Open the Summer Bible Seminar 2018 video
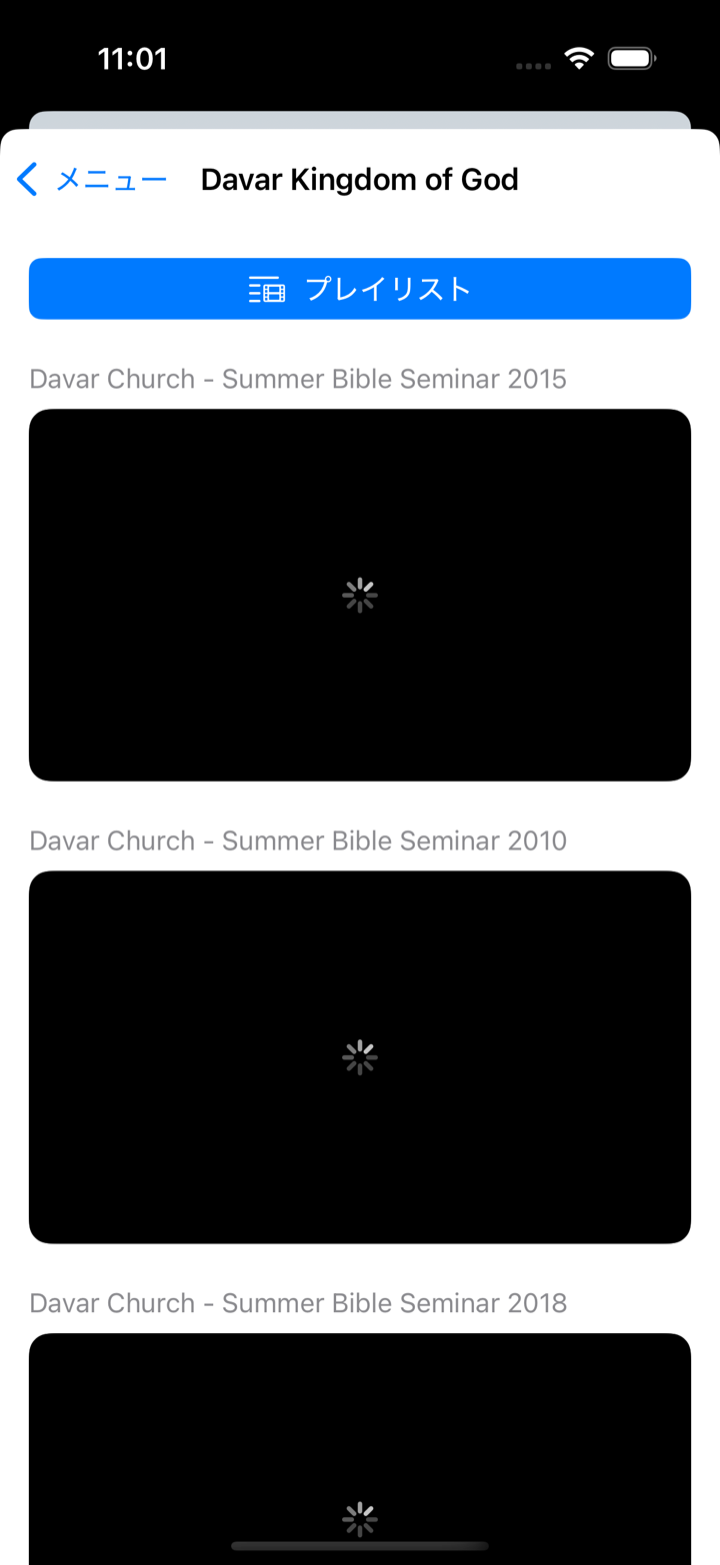Screen dimensions: 720x1565 click(x=360, y=1449)
